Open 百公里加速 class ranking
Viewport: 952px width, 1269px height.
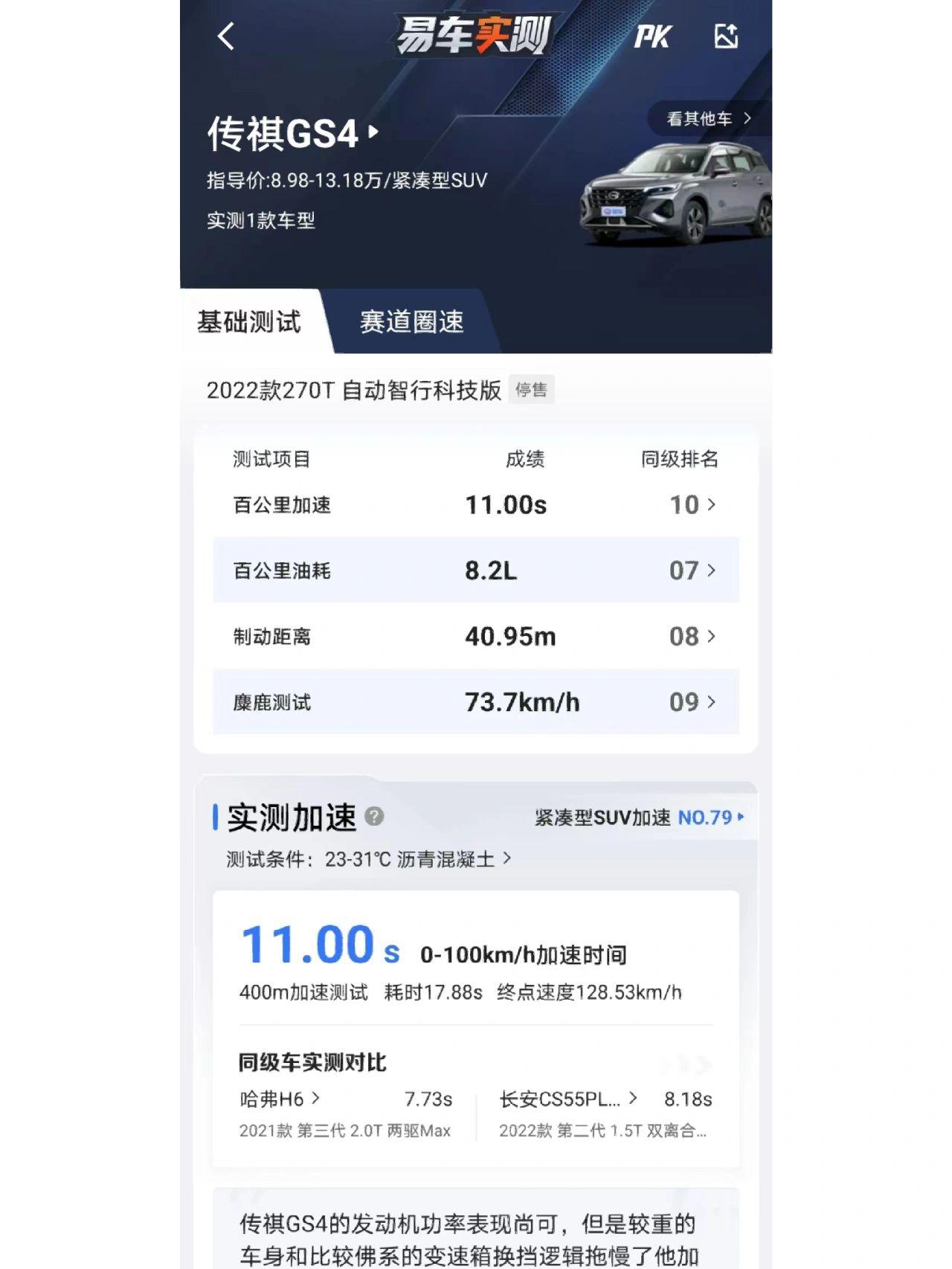pos(692,505)
